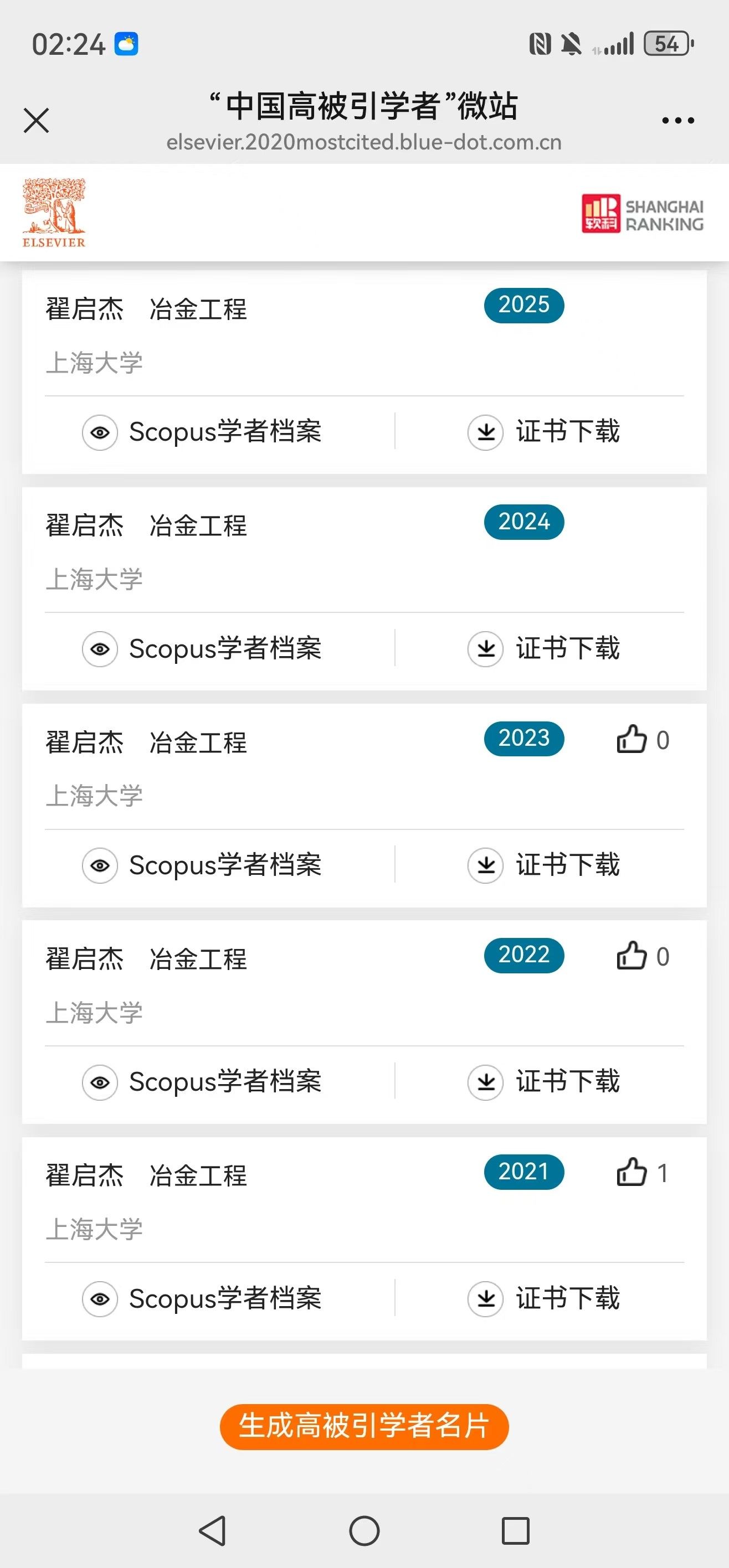Download the 2024 certificate via 证书下载
The width and height of the screenshot is (729, 1568).
[544, 649]
